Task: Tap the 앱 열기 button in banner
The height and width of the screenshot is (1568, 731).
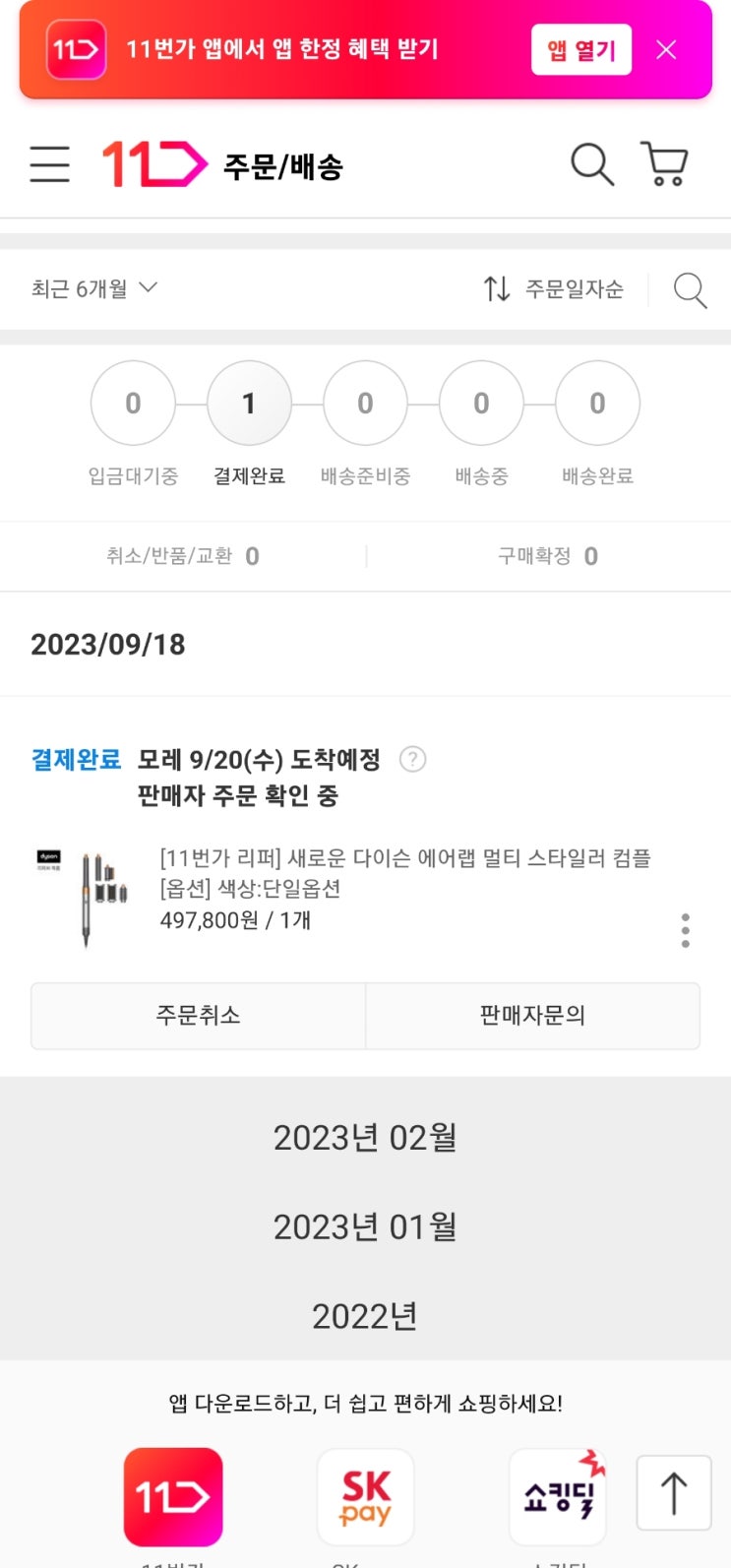Action: (580, 49)
